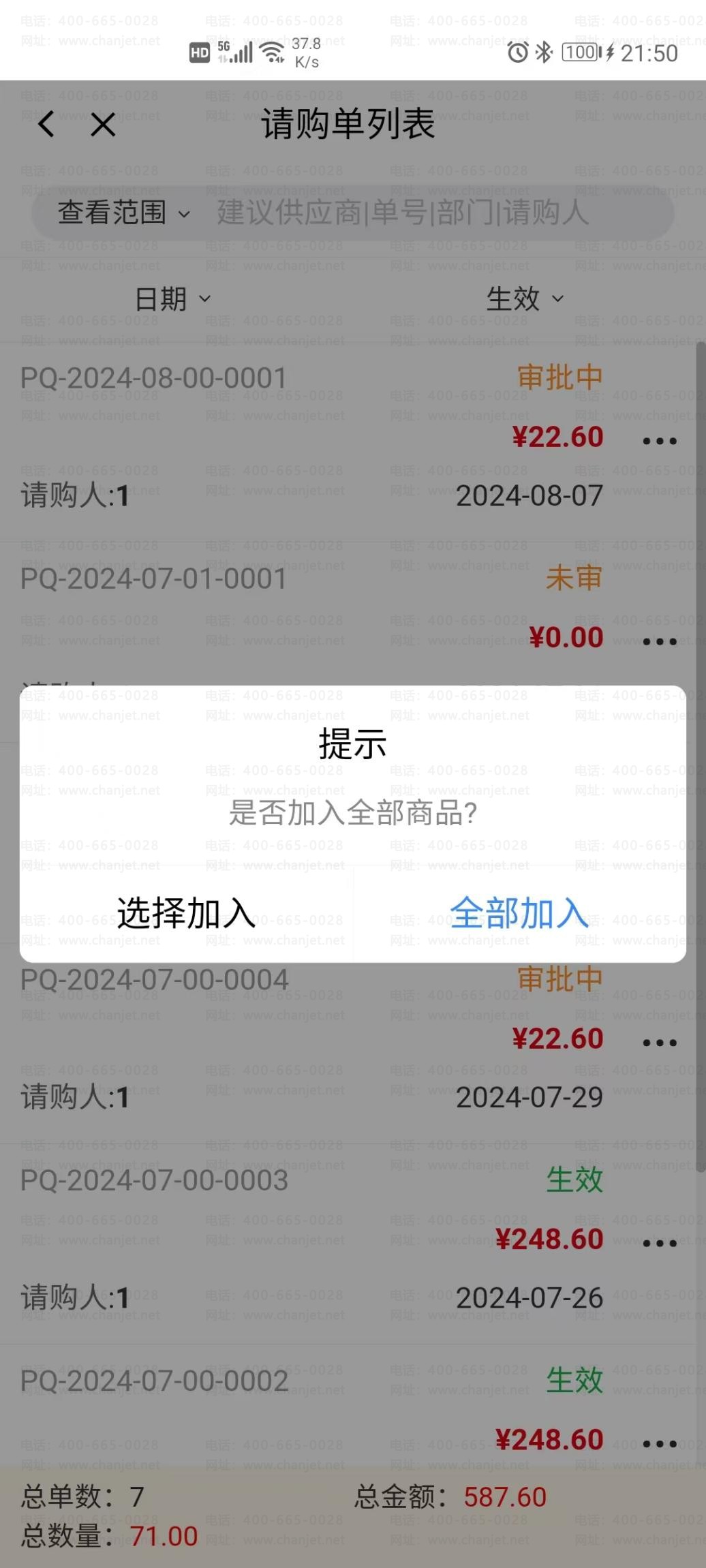Open more options for PQ-2024-07-00-0002
The height and width of the screenshot is (1568, 706).
[659, 1443]
